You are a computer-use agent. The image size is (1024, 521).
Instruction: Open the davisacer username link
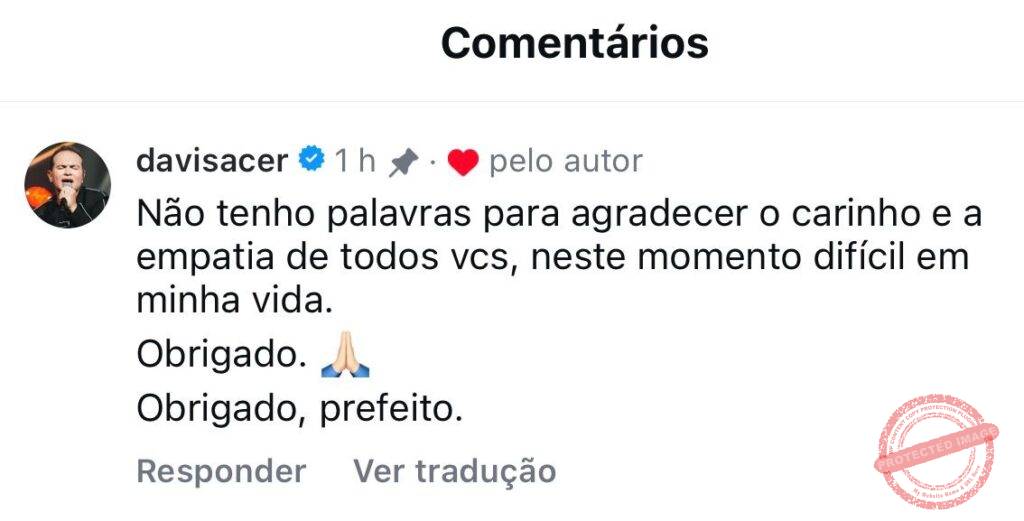coord(212,160)
